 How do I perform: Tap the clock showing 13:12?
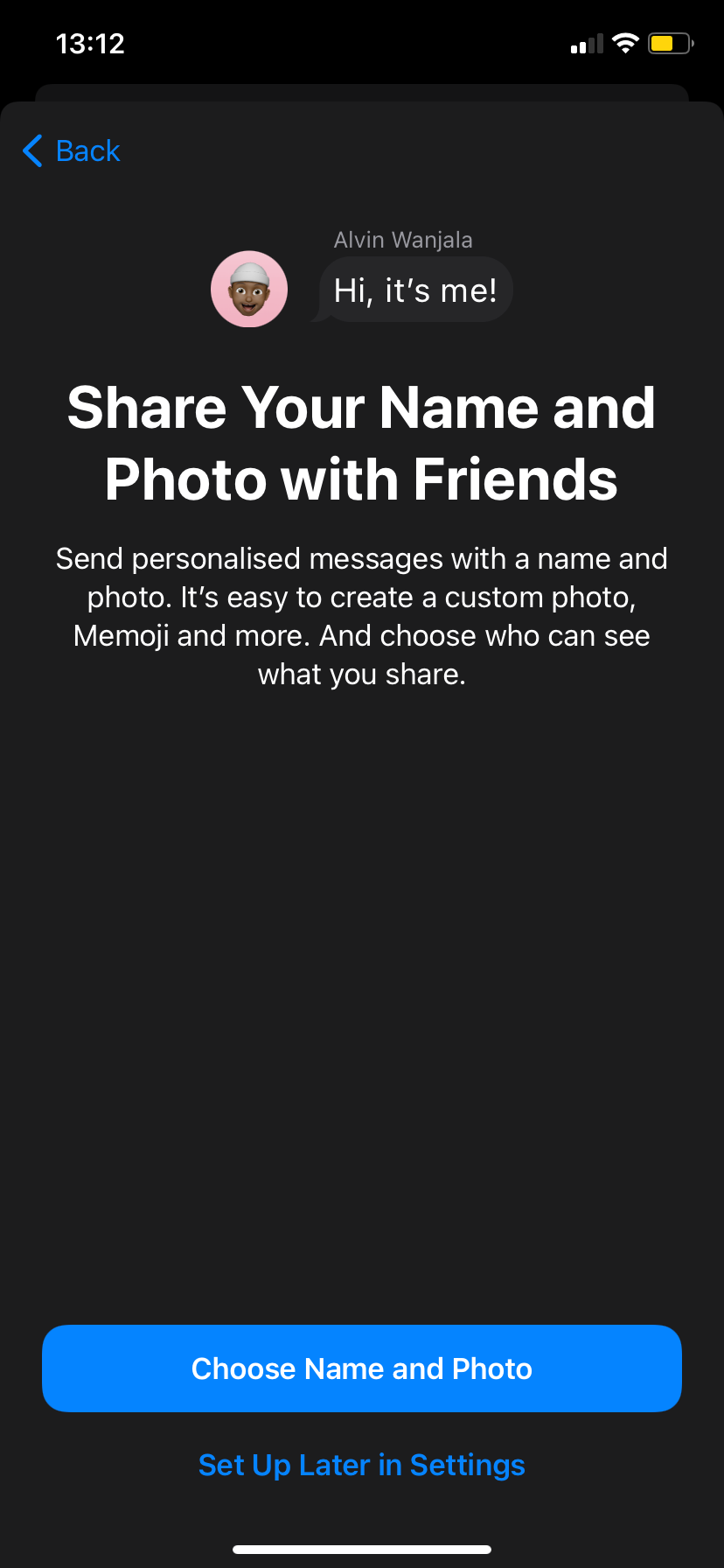(x=91, y=43)
